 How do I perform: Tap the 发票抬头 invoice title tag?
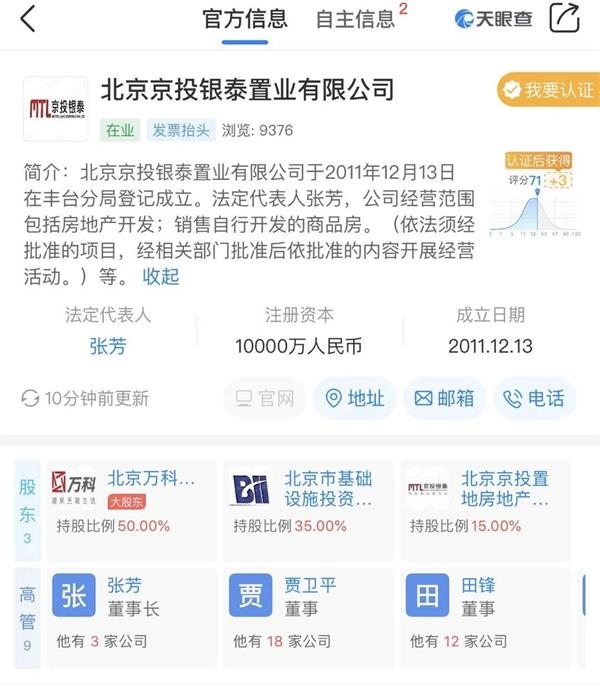pyautogui.click(x=181, y=130)
